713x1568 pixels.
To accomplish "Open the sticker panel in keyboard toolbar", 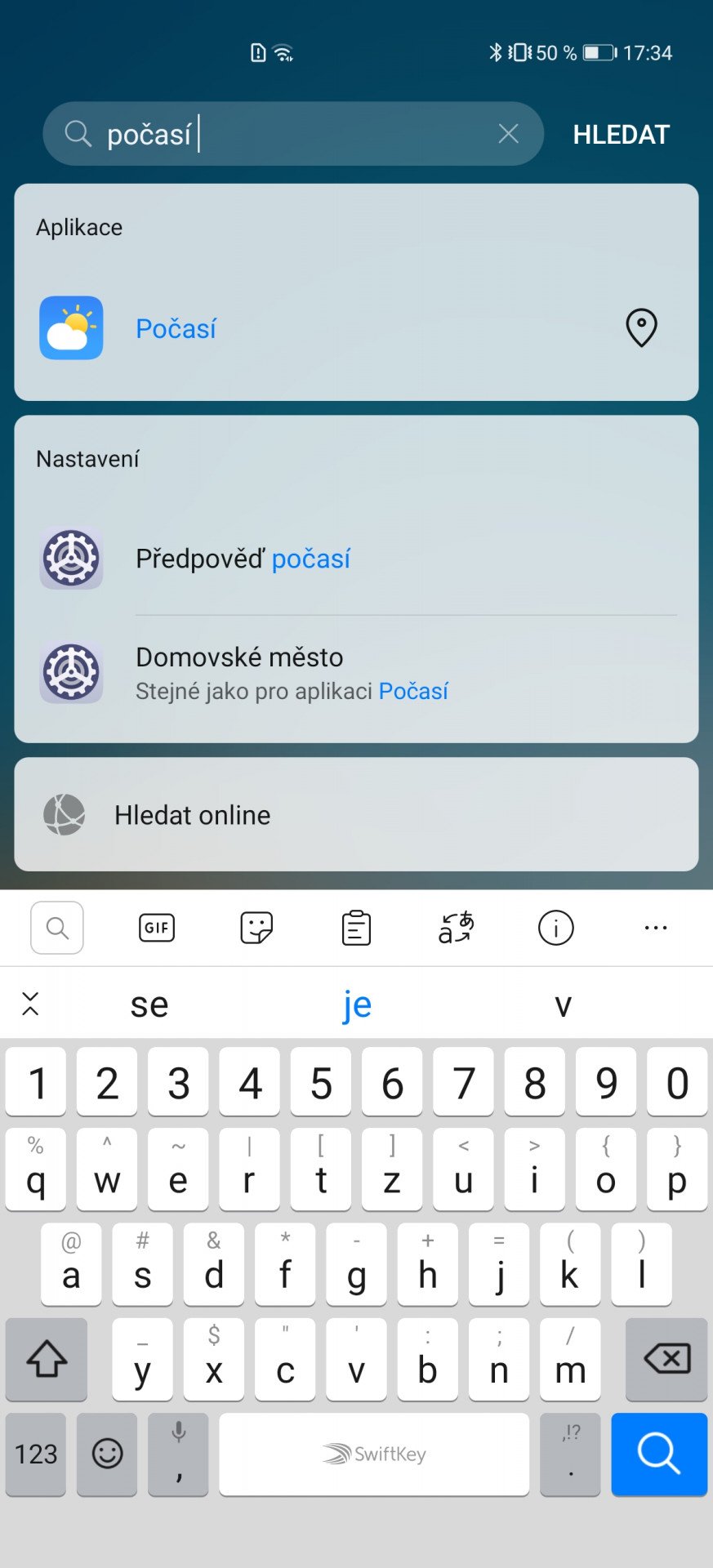I will pos(256,928).
